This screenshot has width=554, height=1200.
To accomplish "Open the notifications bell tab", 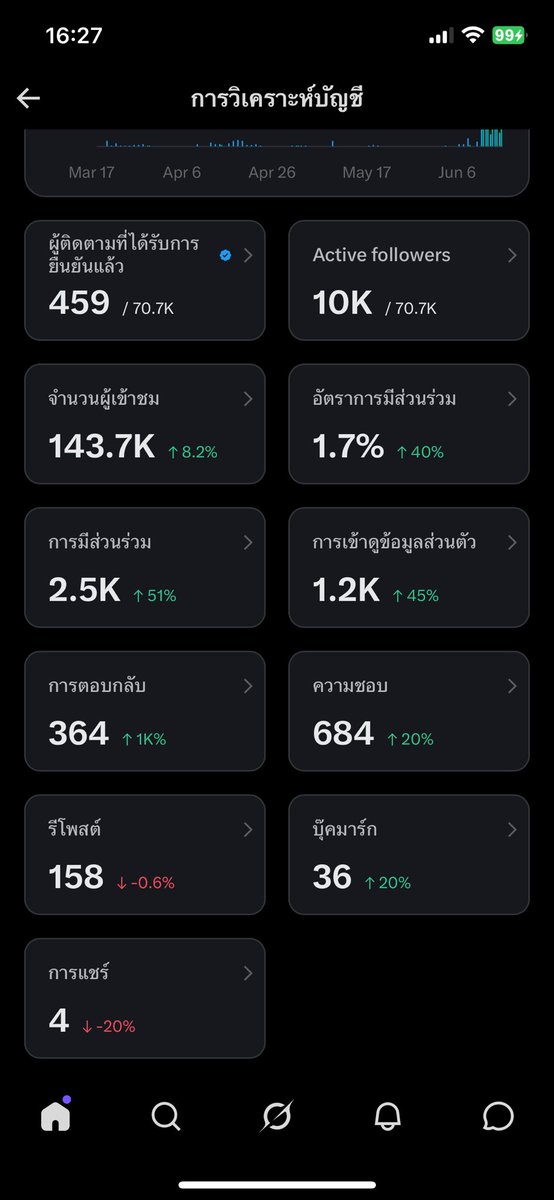I will pyautogui.click(x=388, y=1116).
